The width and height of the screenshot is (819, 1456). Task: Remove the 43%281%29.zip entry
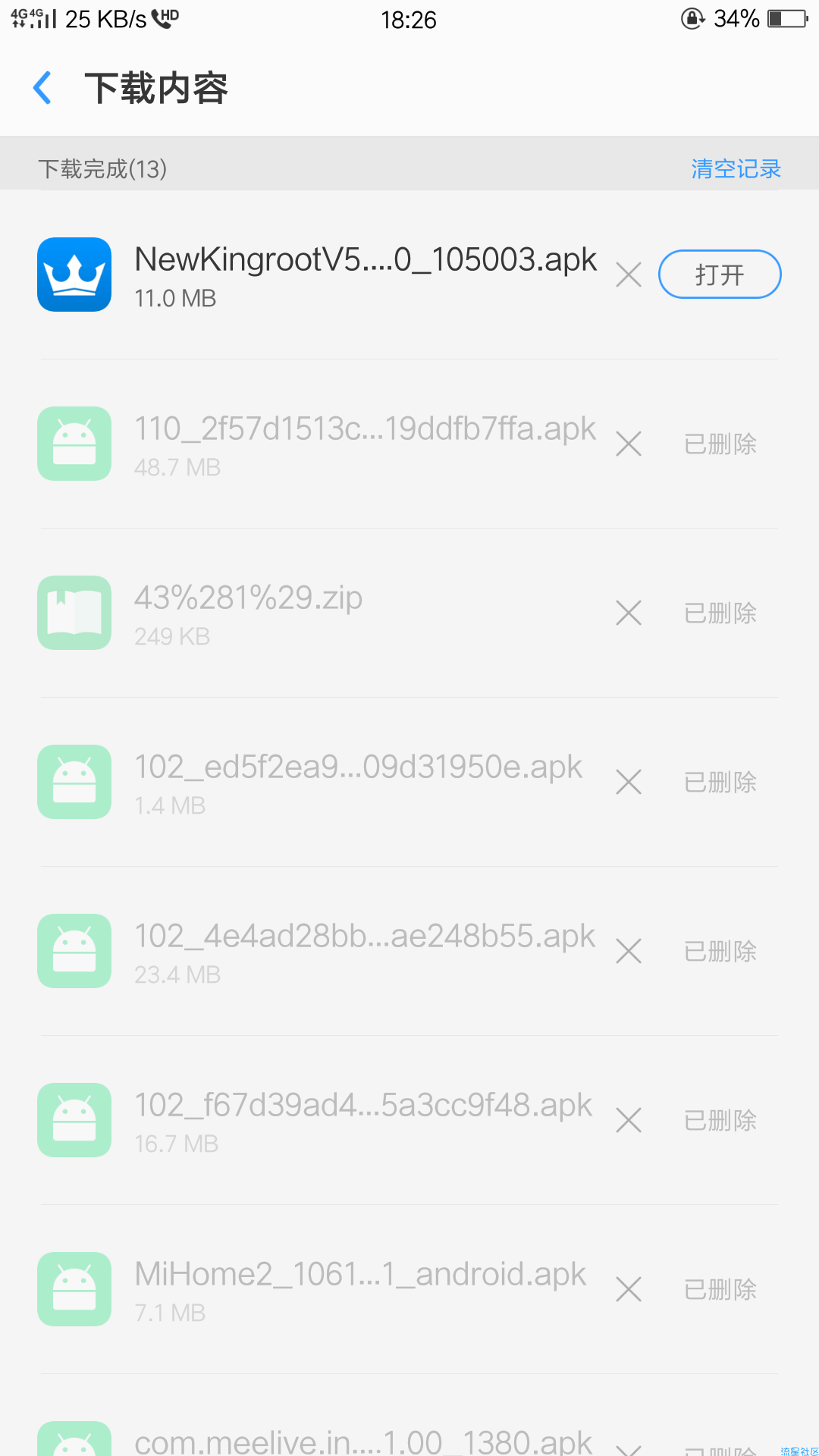[x=629, y=613]
